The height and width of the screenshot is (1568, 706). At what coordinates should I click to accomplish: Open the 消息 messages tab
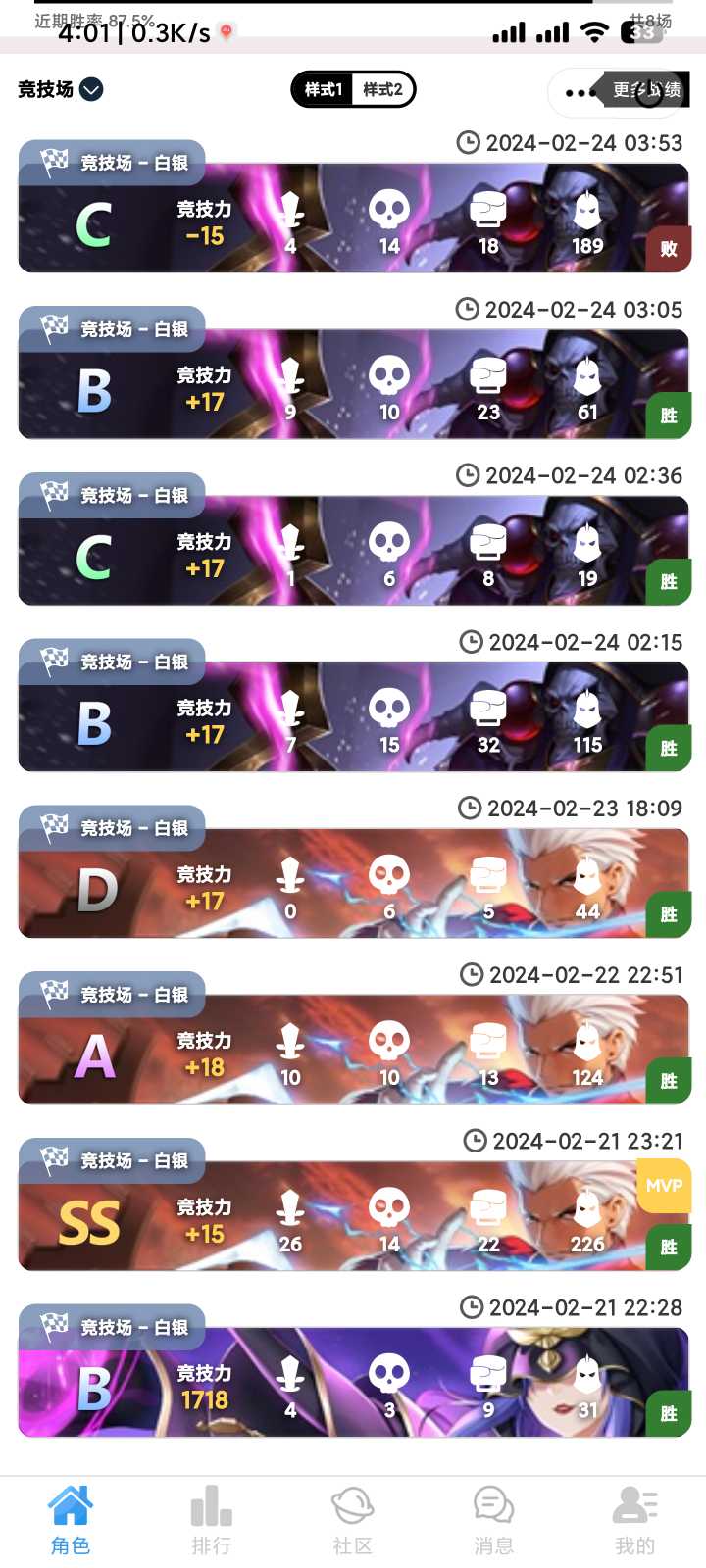click(x=494, y=1520)
